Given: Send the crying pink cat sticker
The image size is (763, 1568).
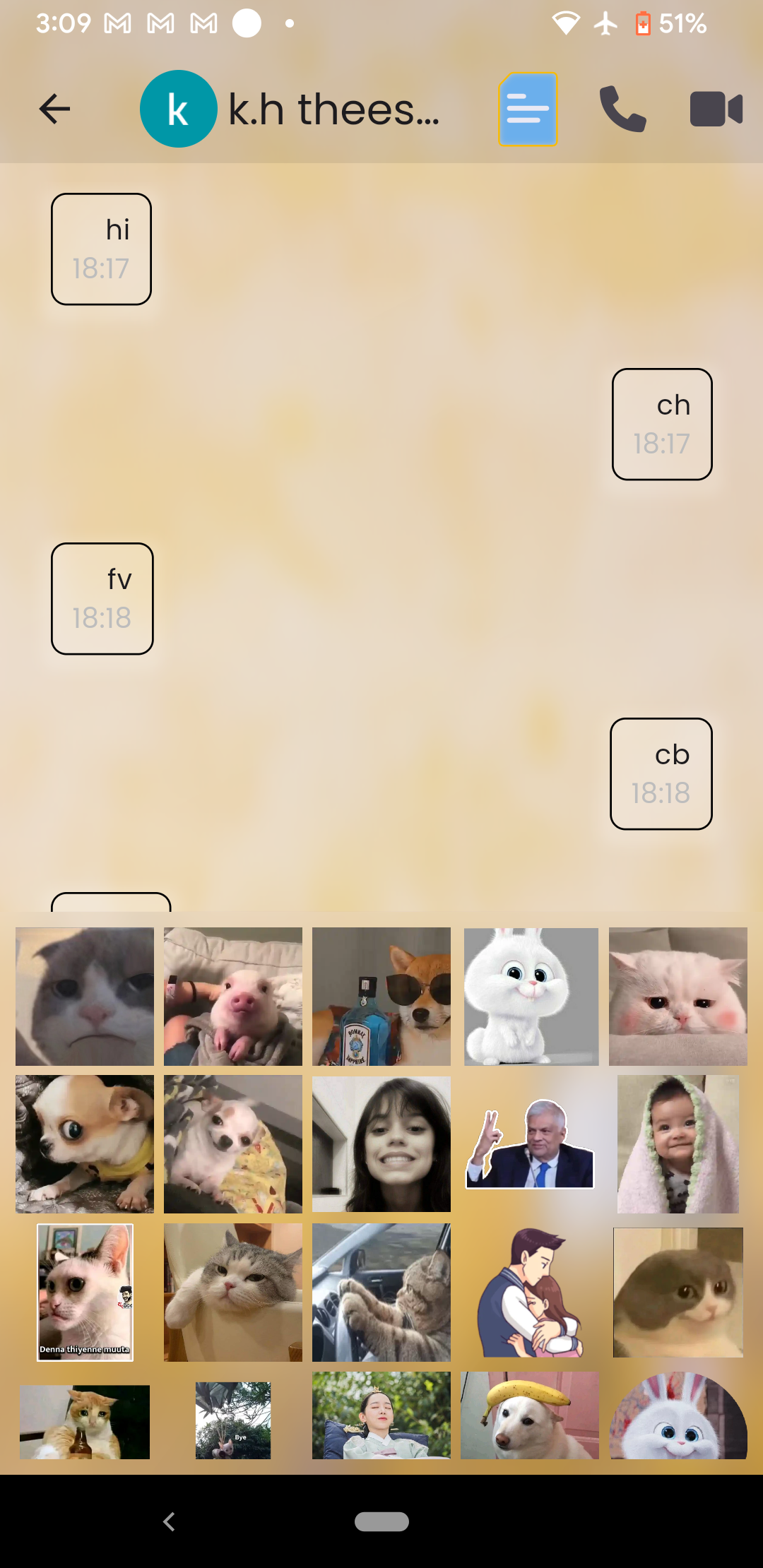Looking at the screenshot, I should coord(678,996).
